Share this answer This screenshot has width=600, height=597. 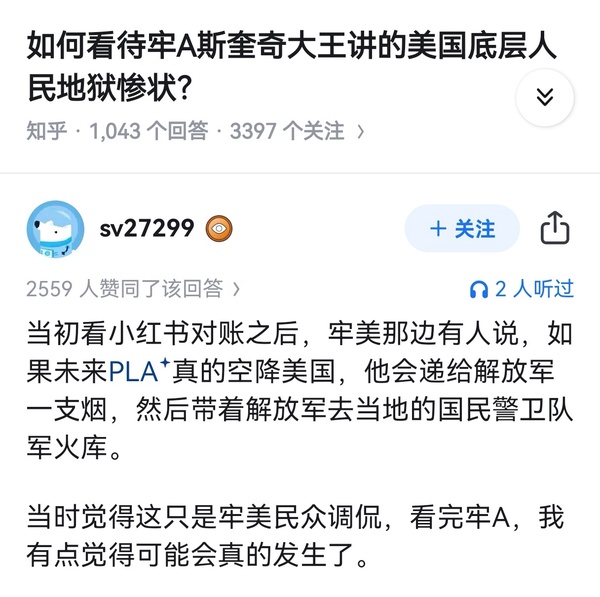point(555,229)
